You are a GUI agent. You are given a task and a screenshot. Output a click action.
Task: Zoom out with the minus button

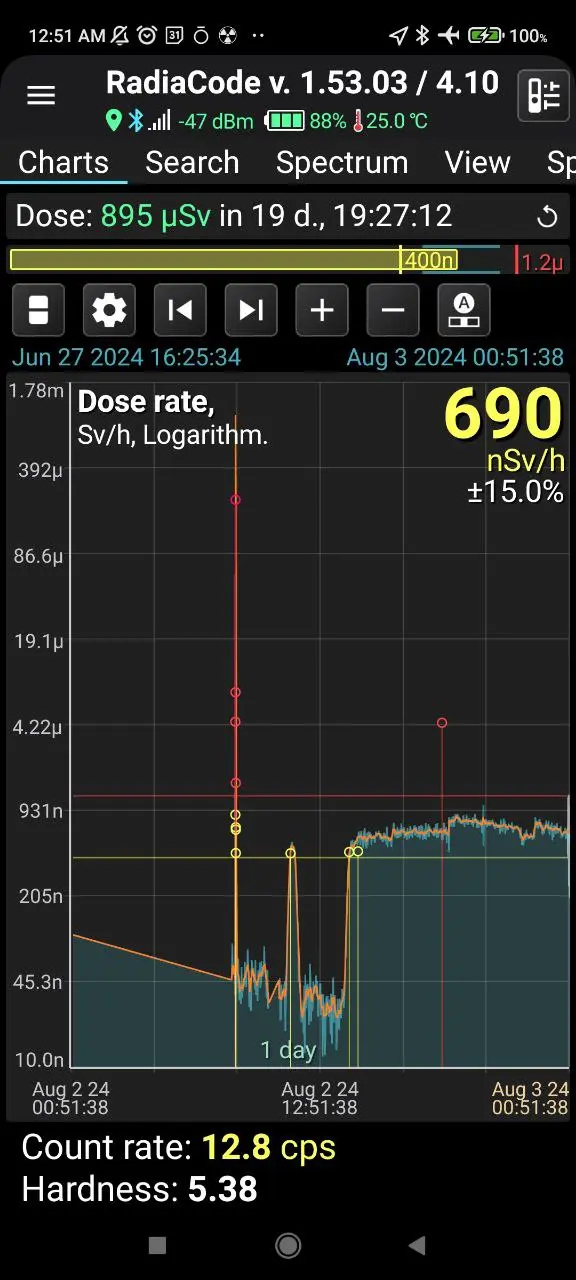tap(393, 310)
